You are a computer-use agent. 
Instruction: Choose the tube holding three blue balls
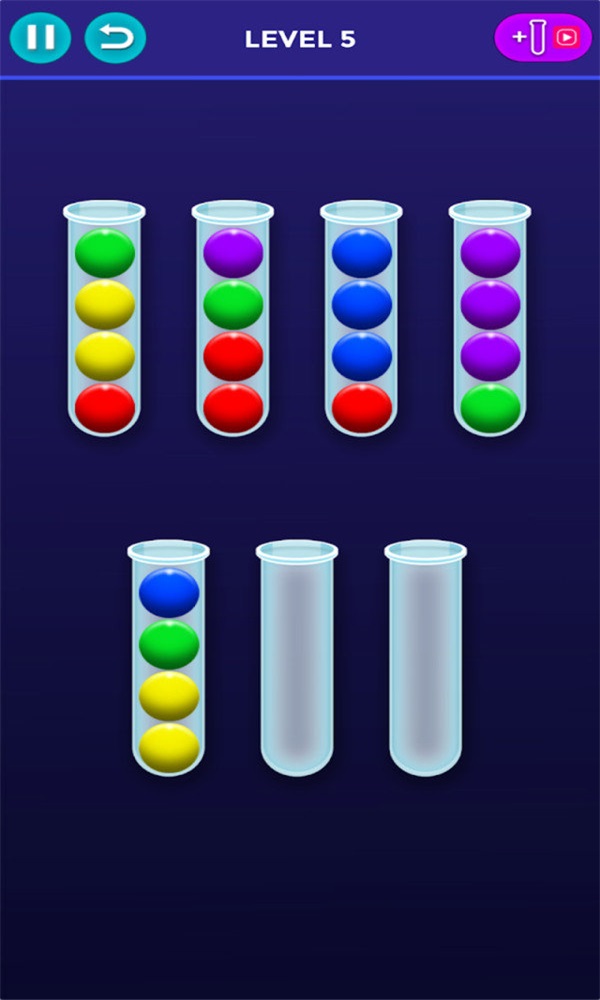coord(361,320)
